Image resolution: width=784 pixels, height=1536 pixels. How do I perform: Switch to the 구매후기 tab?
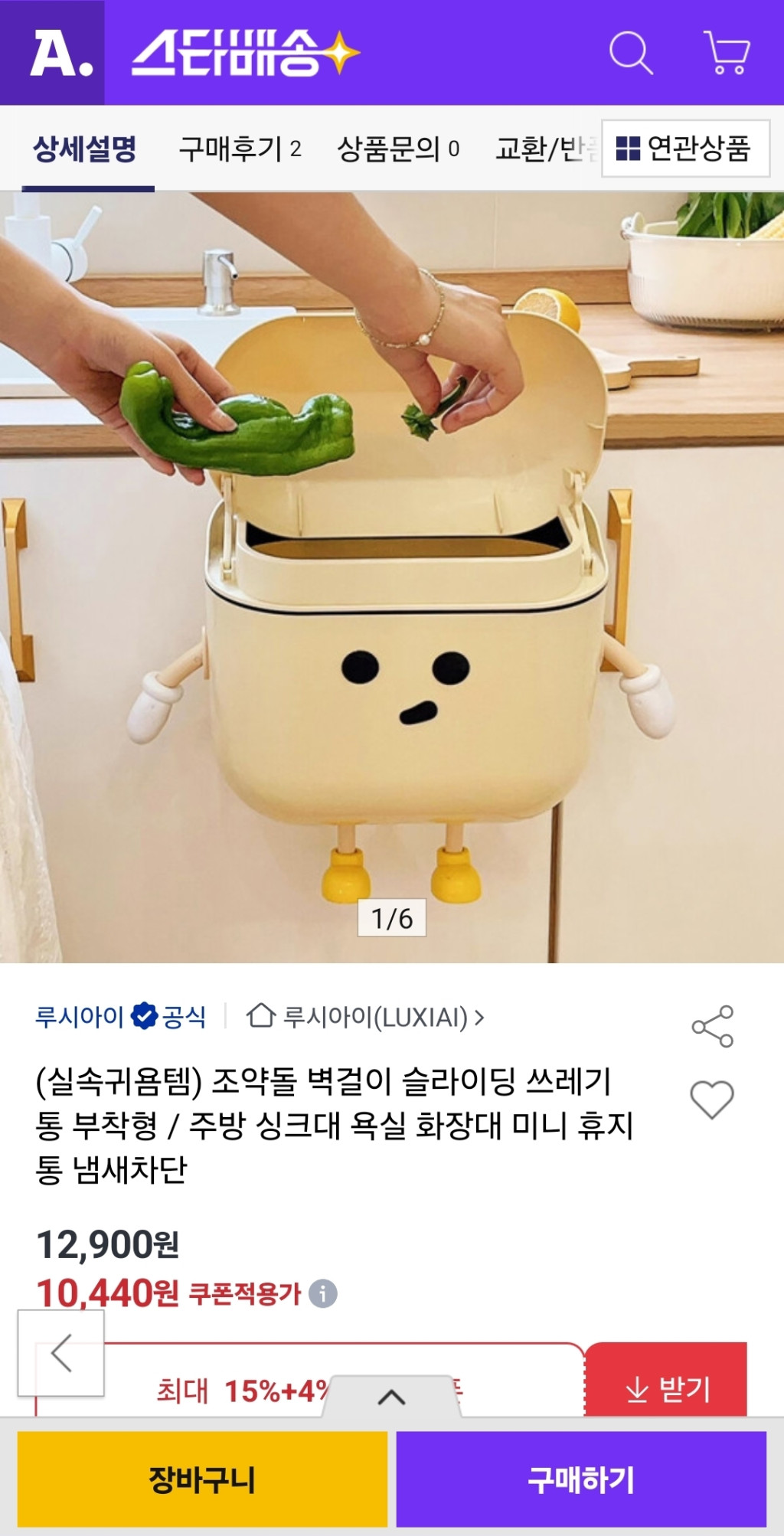click(x=240, y=149)
